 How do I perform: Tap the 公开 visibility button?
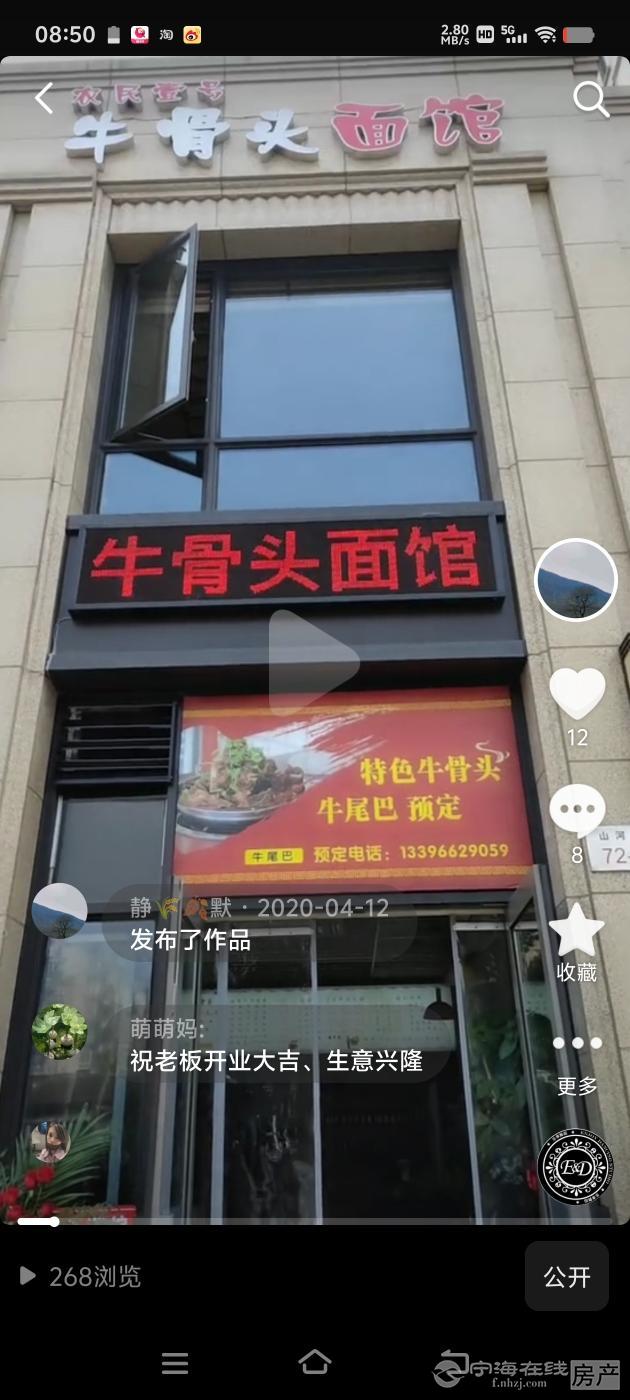click(567, 1276)
